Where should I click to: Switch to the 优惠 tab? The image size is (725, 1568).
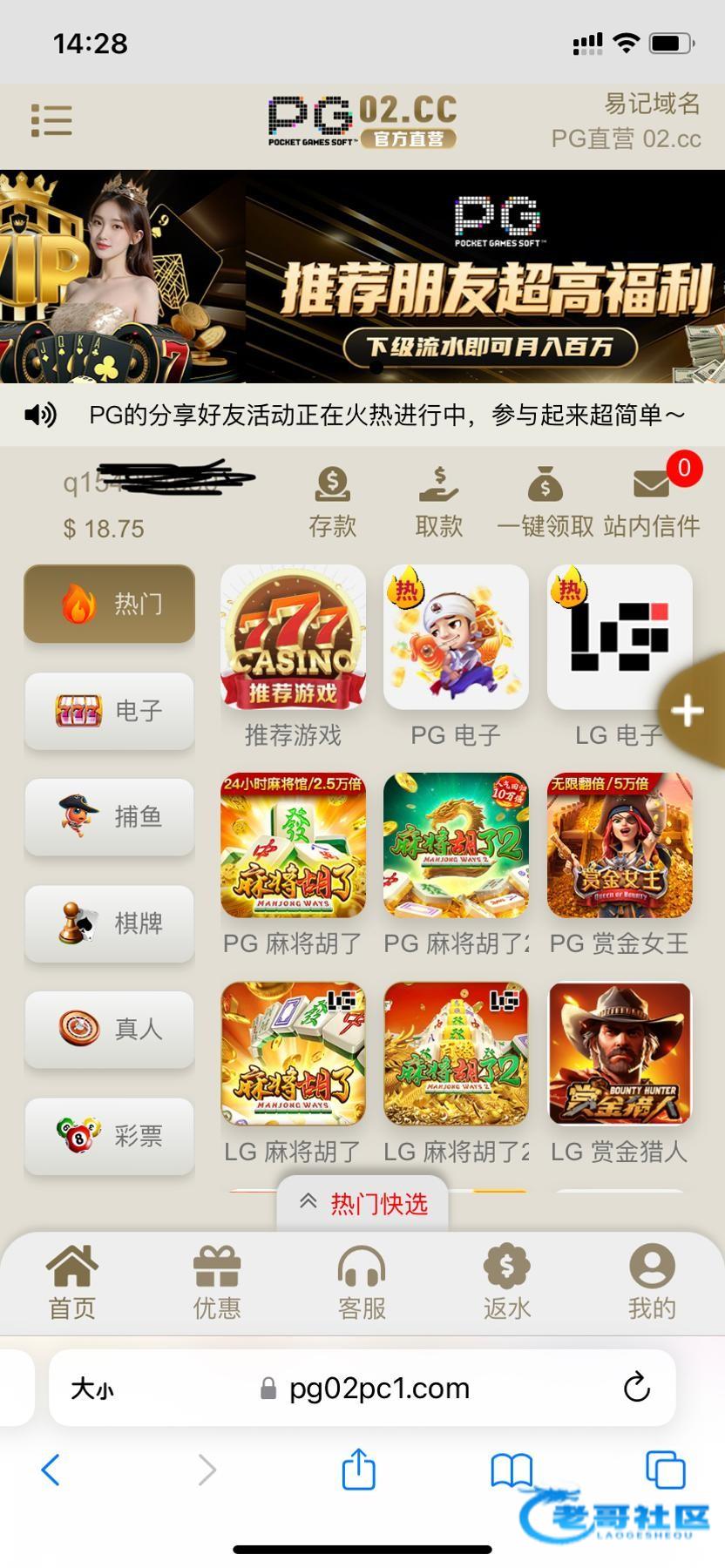(x=216, y=1282)
